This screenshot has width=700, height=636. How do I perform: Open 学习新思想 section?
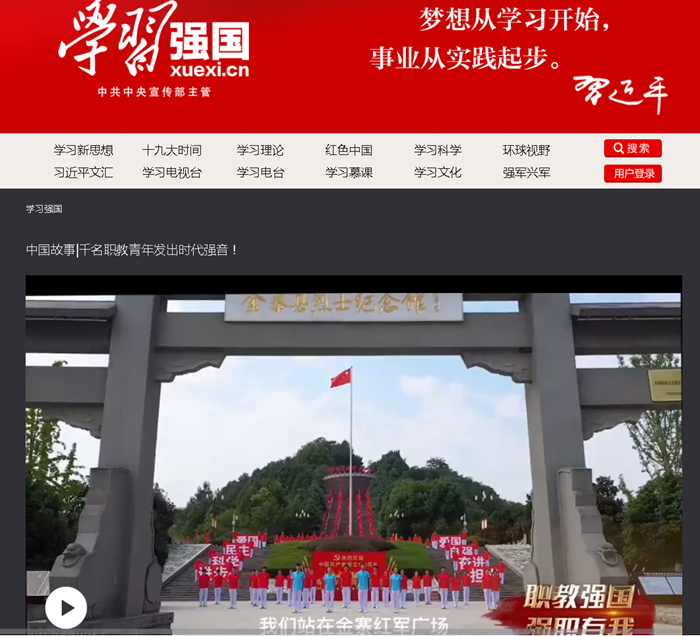coord(83,150)
